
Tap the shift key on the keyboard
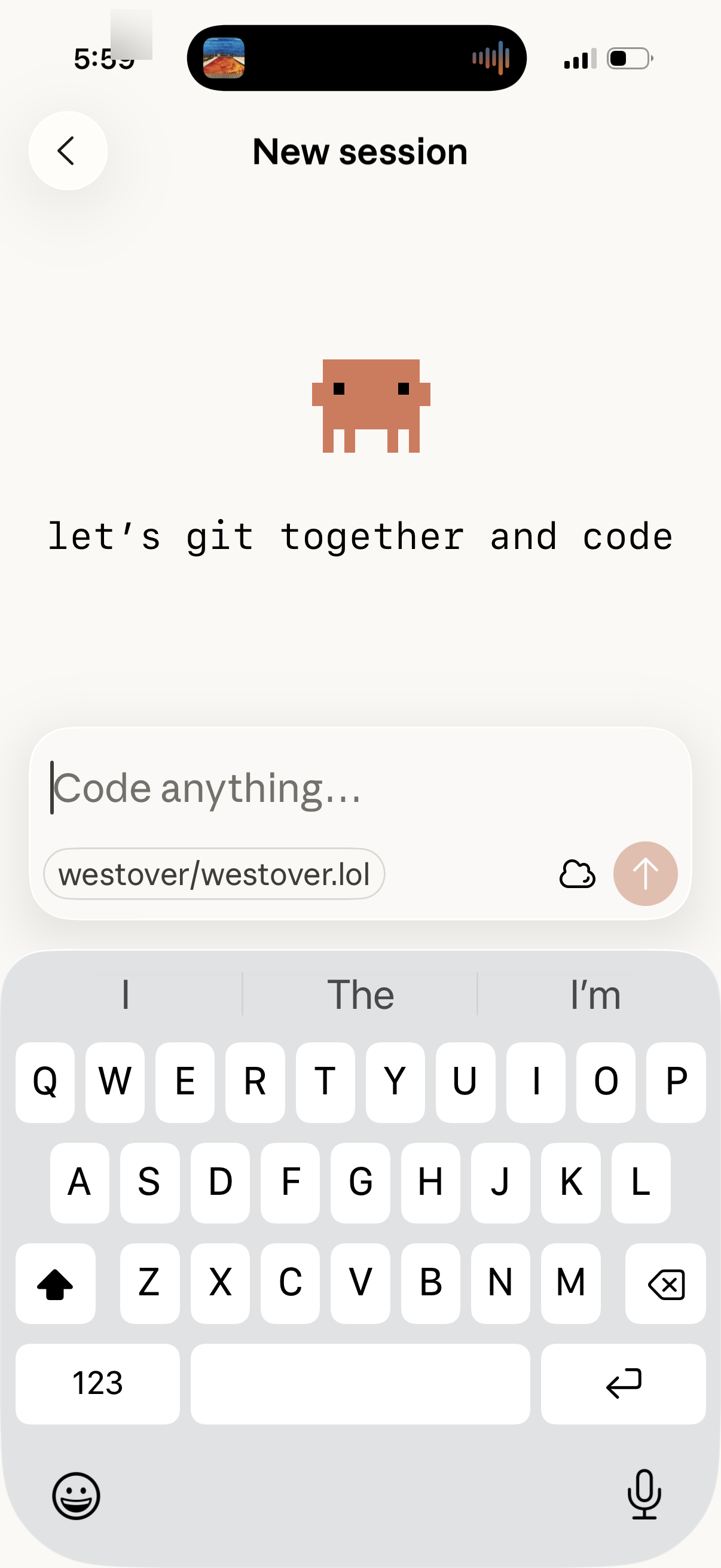pyautogui.click(x=56, y=1283)
